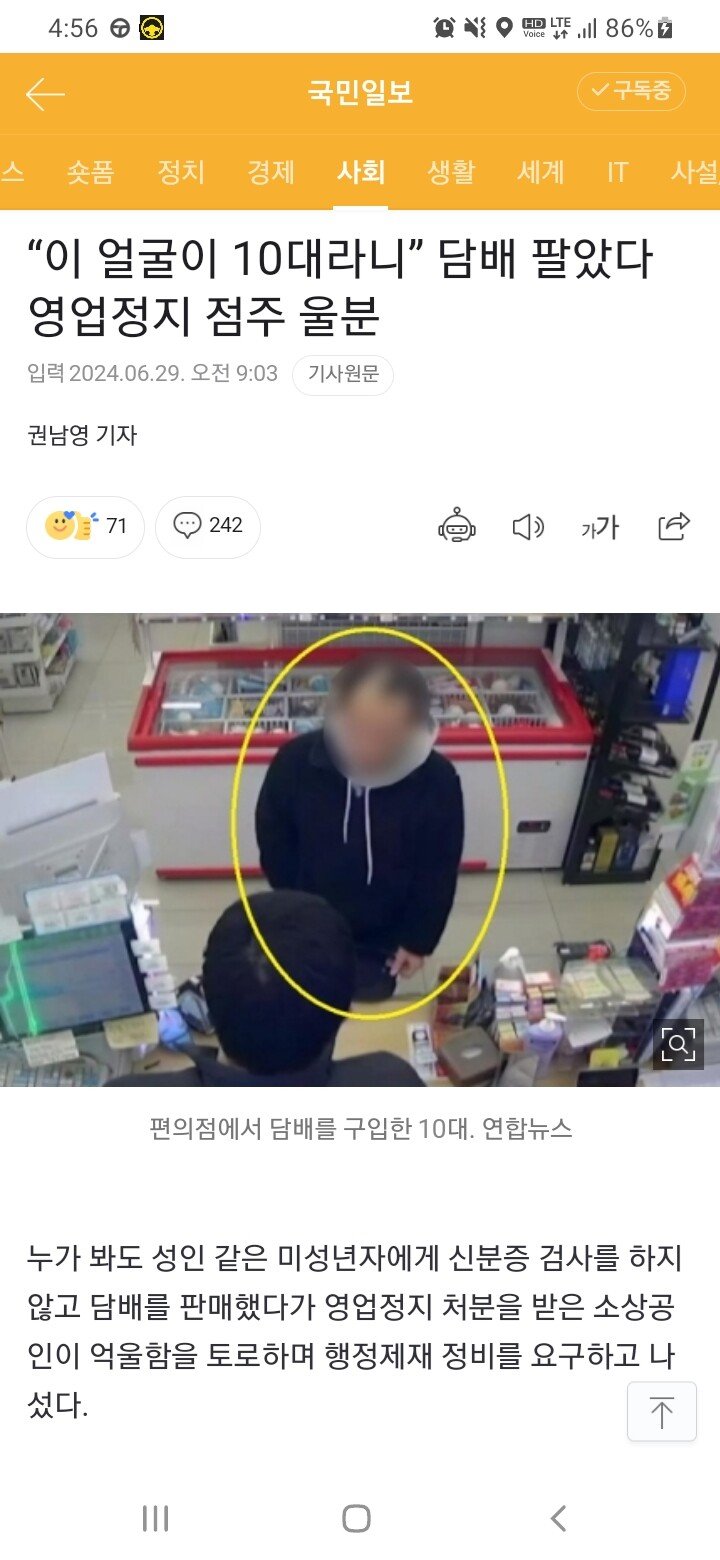Tap the 구독중 subscription button
The image size is (720, 1560).
631,91
